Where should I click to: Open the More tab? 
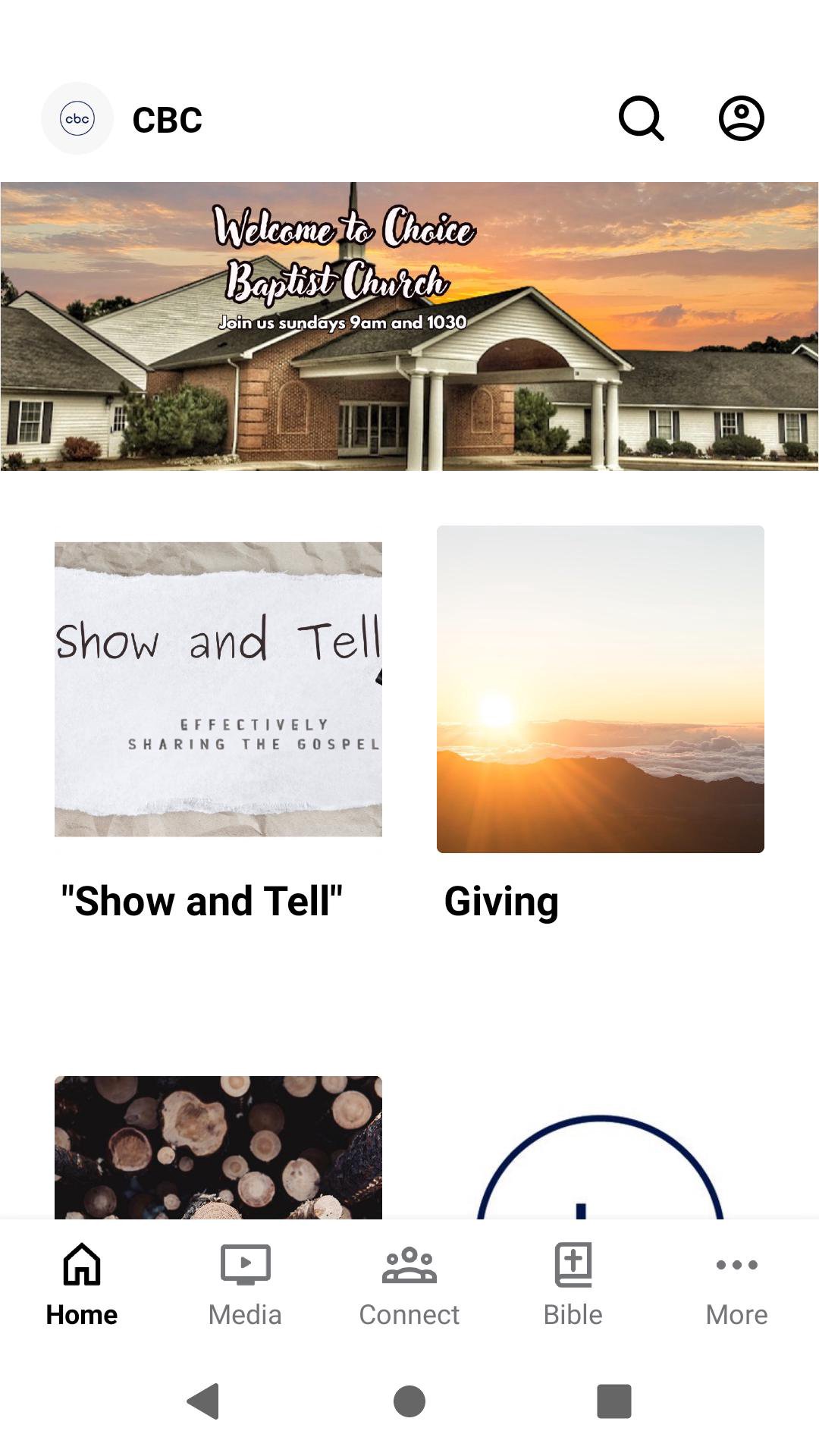[x=736, y=1282]
